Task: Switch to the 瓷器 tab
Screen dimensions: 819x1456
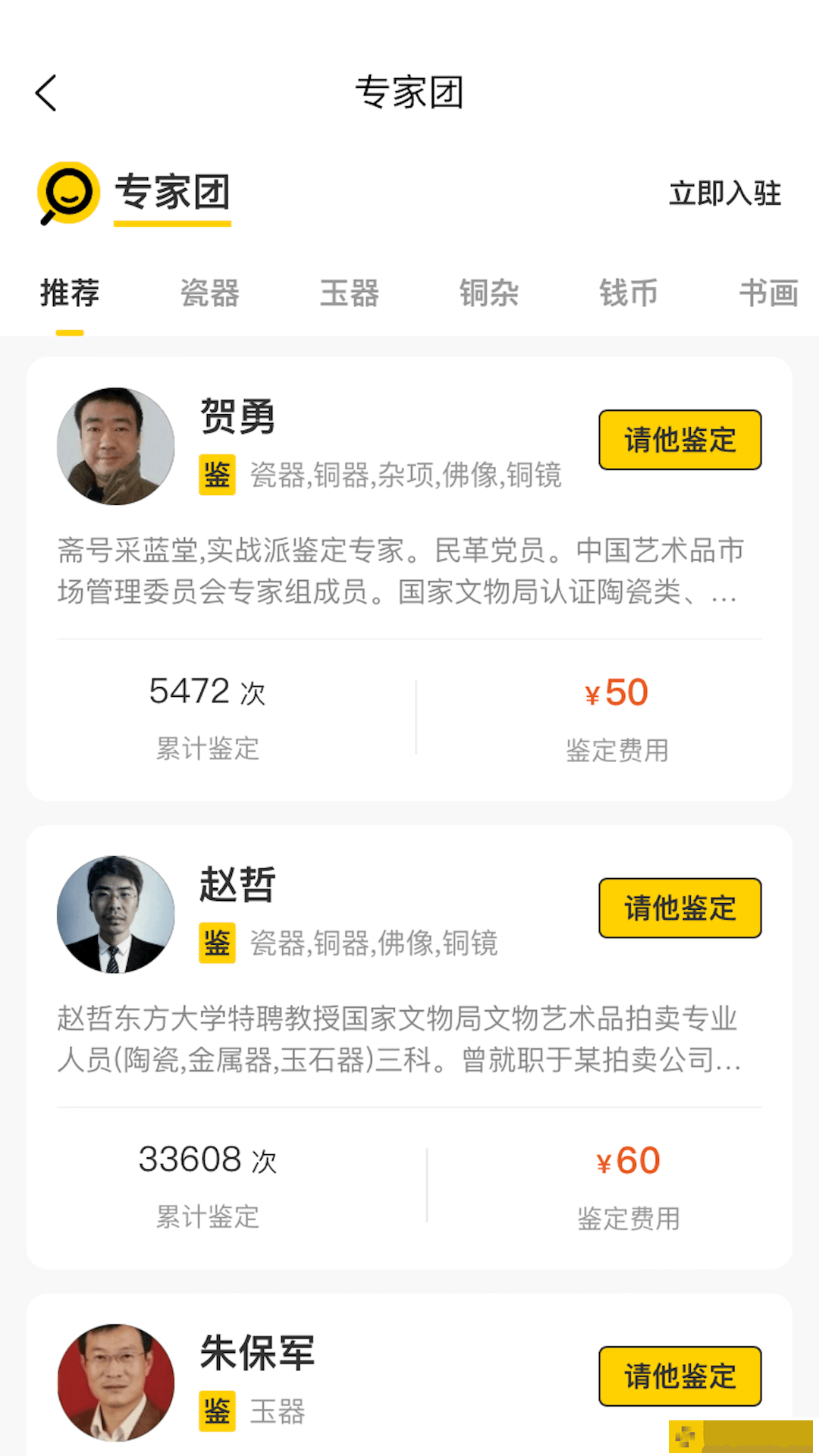Action: [210, 293]
